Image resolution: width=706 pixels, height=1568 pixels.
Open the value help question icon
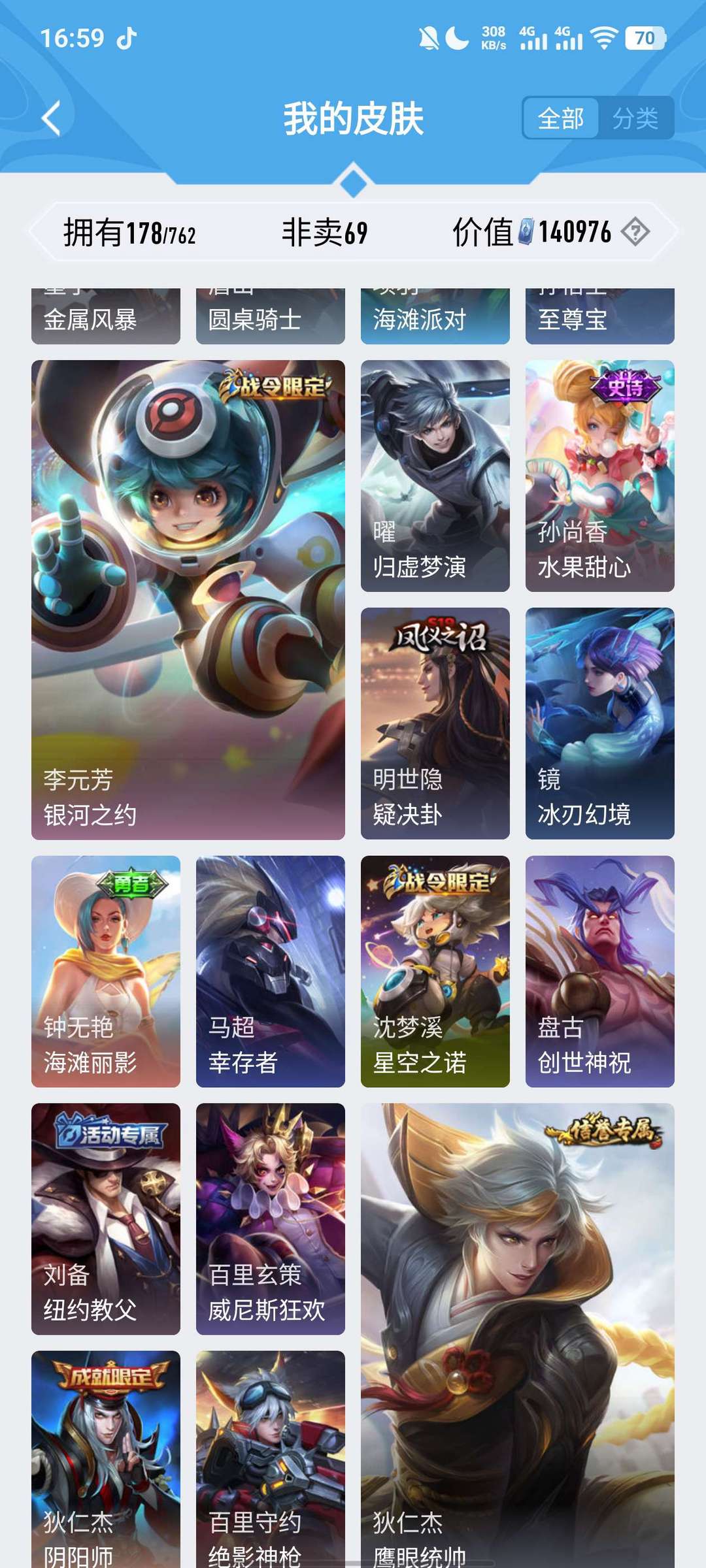[x=635, y=231]
